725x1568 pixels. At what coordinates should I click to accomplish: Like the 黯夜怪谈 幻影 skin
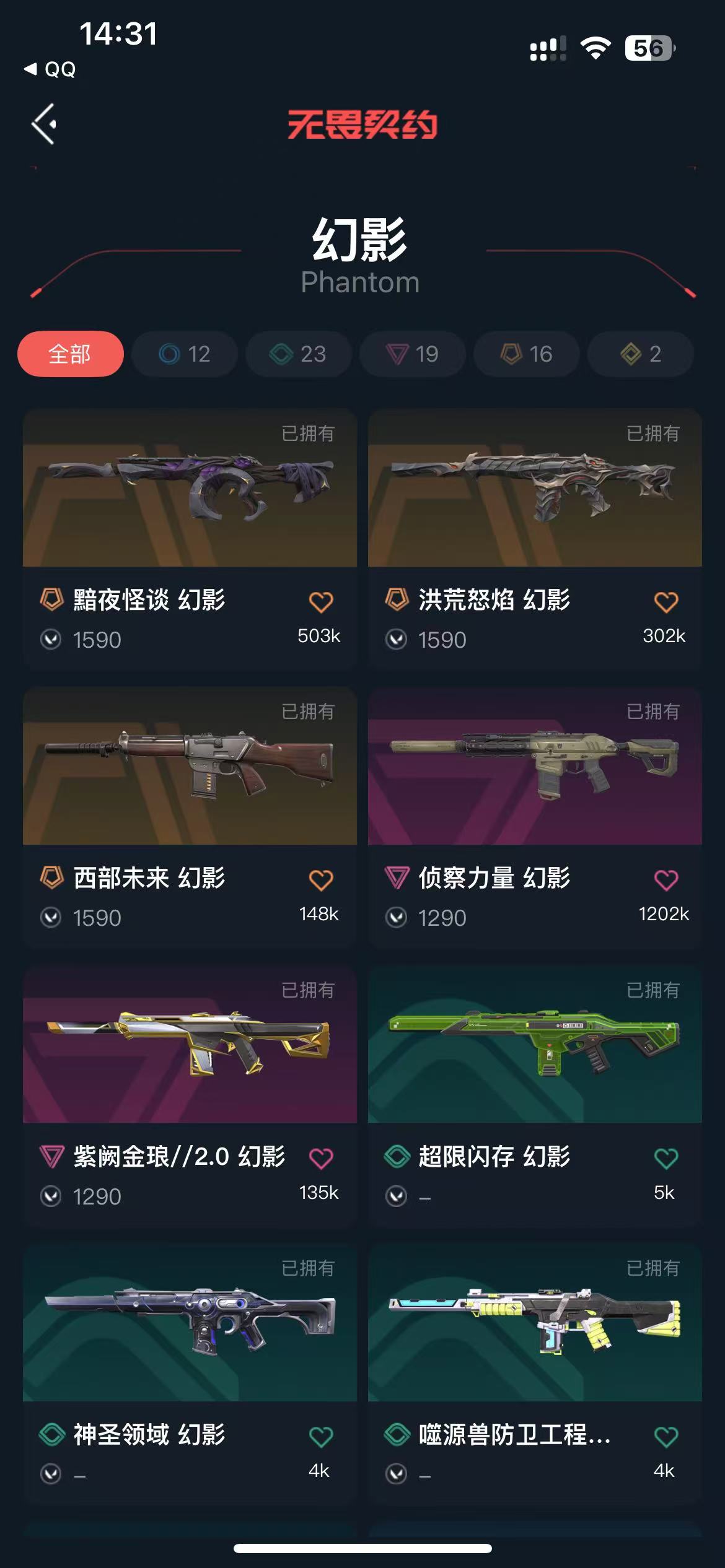[x=321, y=601]
